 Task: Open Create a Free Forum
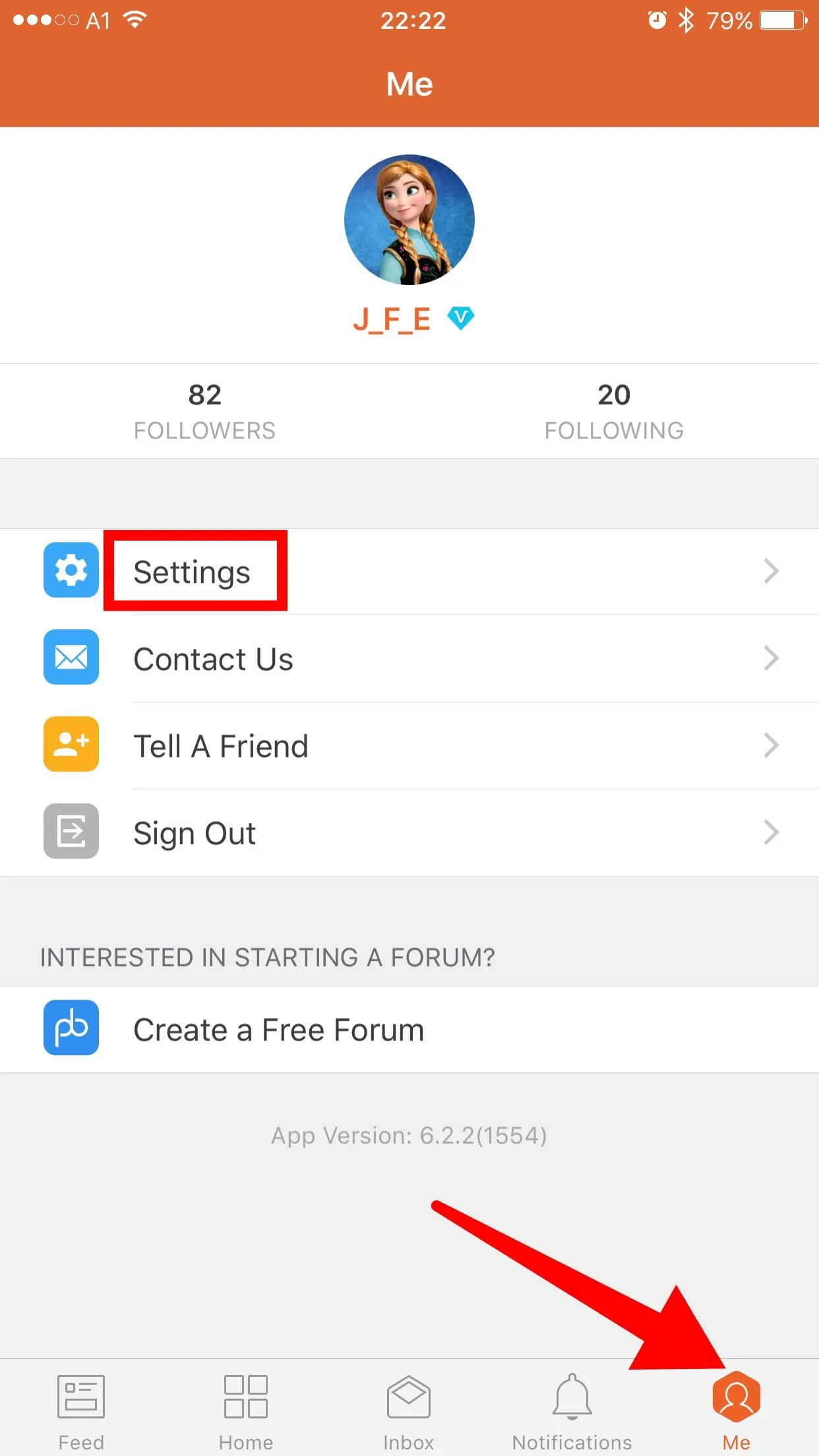click(x=409, y=1029)
